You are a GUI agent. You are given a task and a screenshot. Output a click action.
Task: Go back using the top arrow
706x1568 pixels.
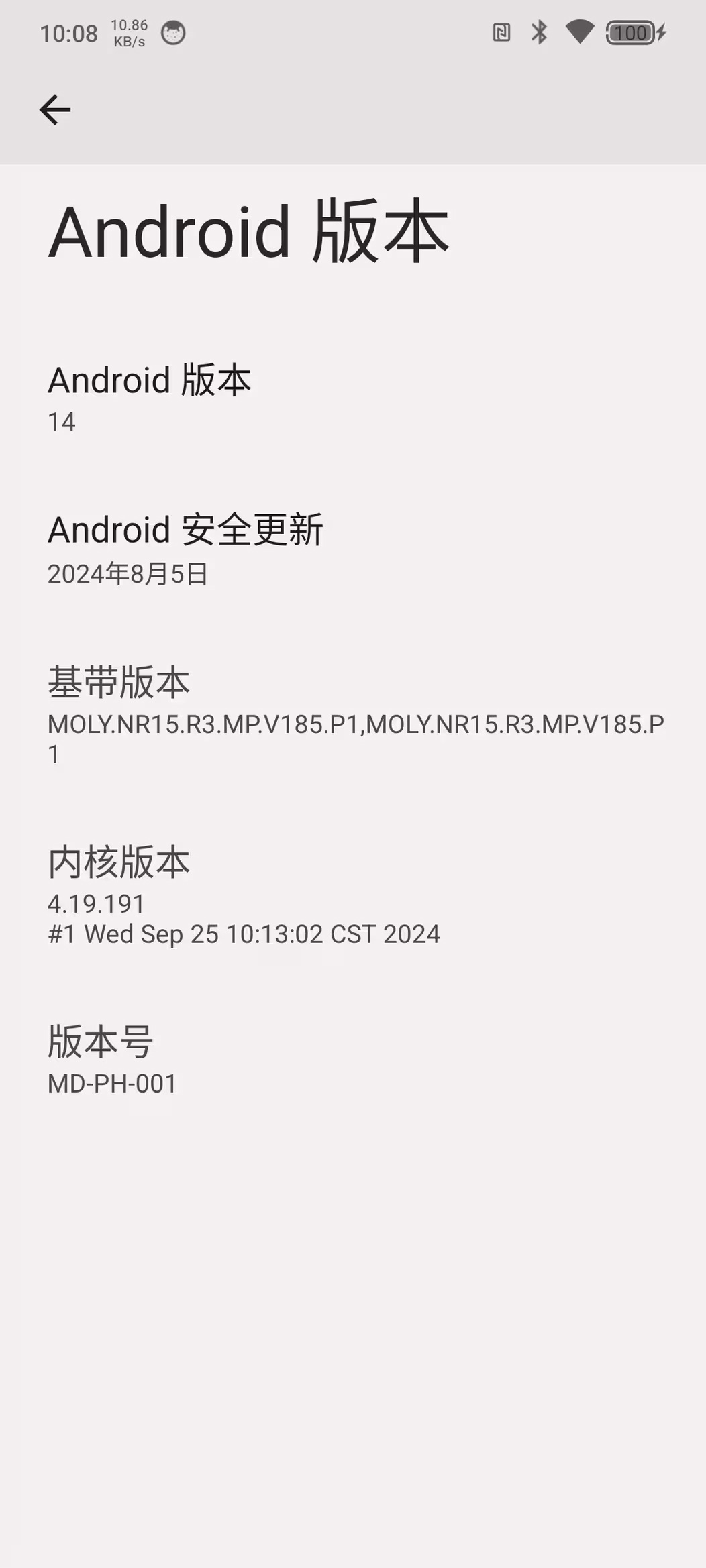click(55, 110)
